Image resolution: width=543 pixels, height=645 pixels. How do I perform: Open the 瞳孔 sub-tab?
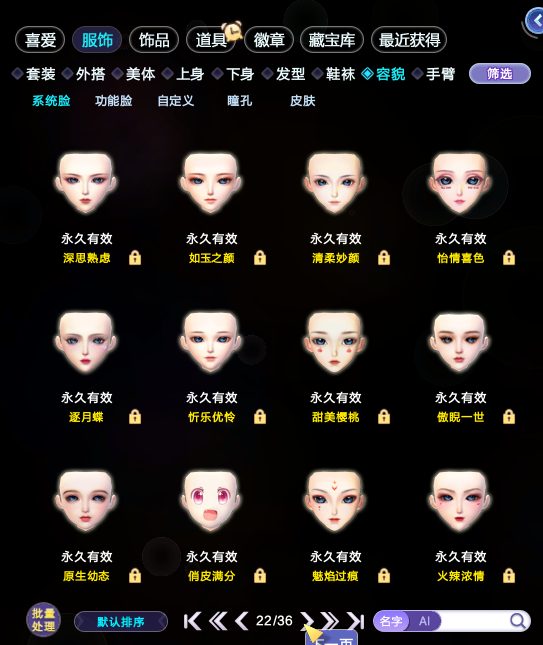click(x=239, y=101)
